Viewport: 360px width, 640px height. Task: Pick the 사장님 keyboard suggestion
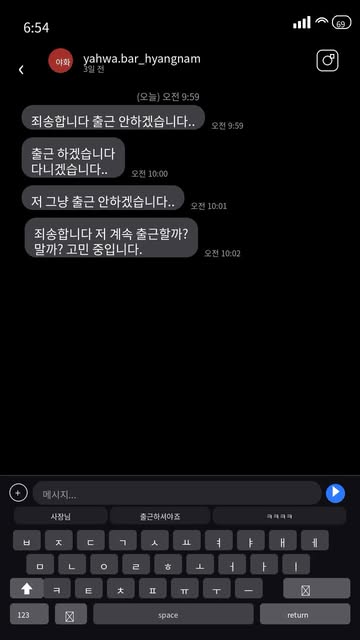(x=60, y=516)
